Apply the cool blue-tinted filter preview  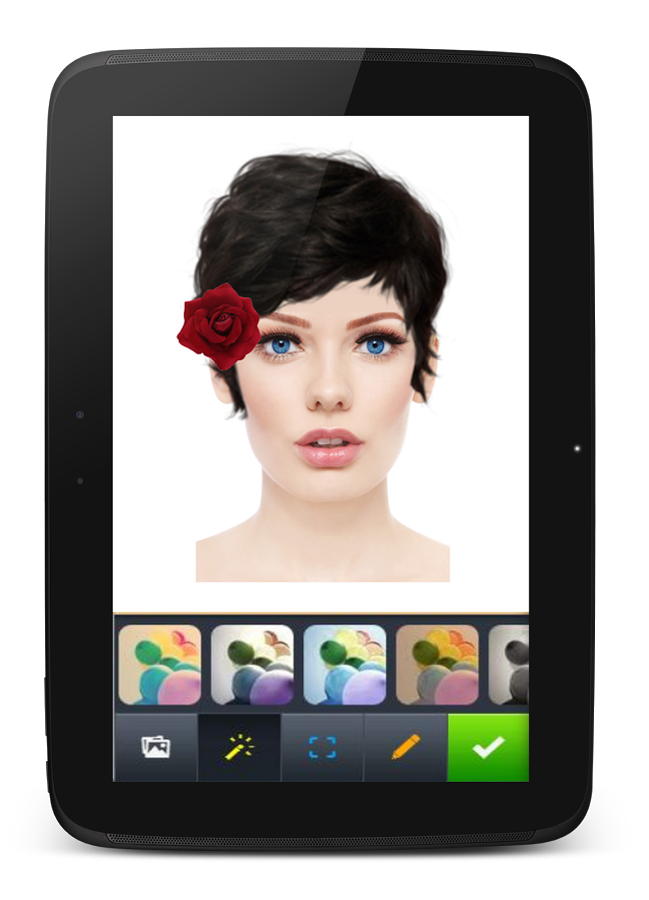pyautogui.click(x=344, y=665)
